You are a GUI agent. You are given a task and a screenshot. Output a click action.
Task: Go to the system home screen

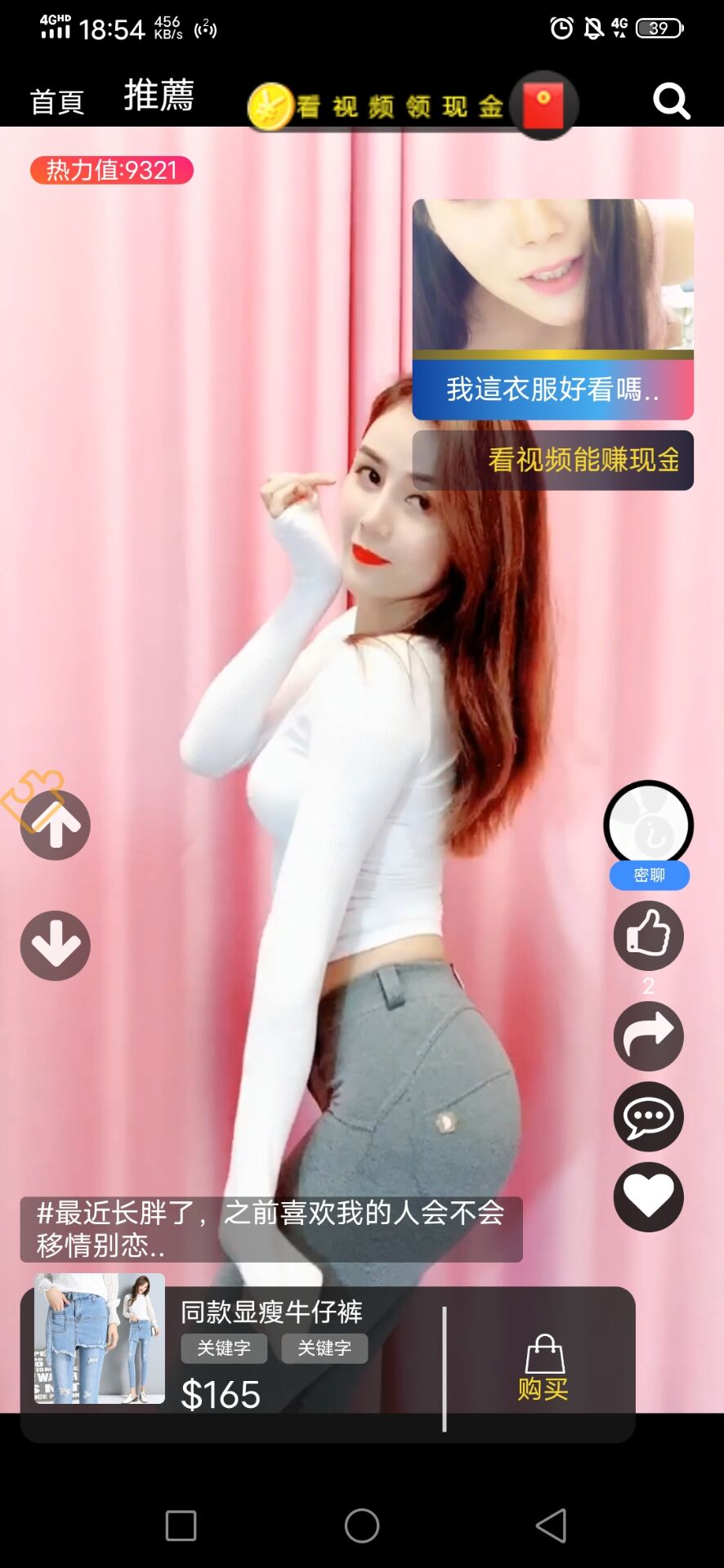pos(362,1525)
